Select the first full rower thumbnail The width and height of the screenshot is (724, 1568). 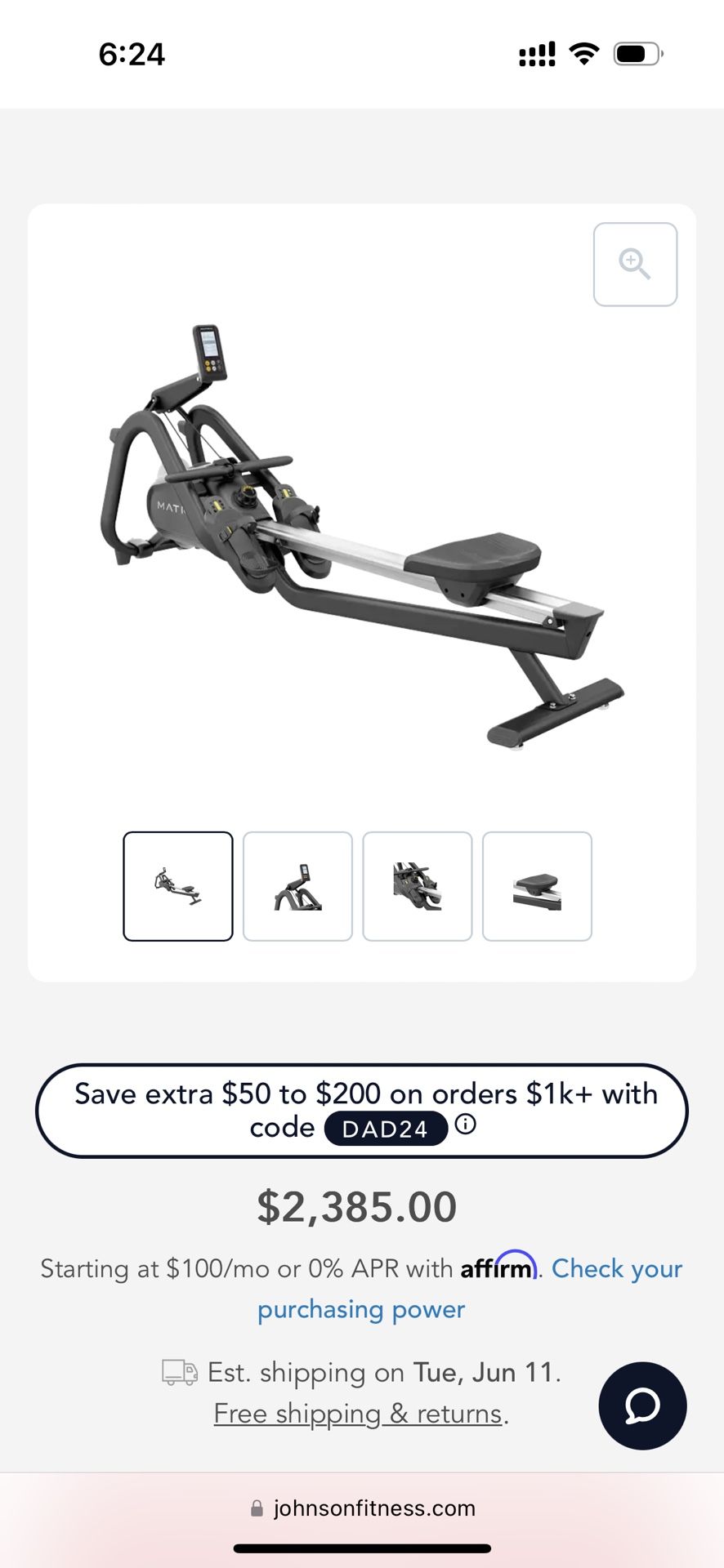click(x=178, y=886)
